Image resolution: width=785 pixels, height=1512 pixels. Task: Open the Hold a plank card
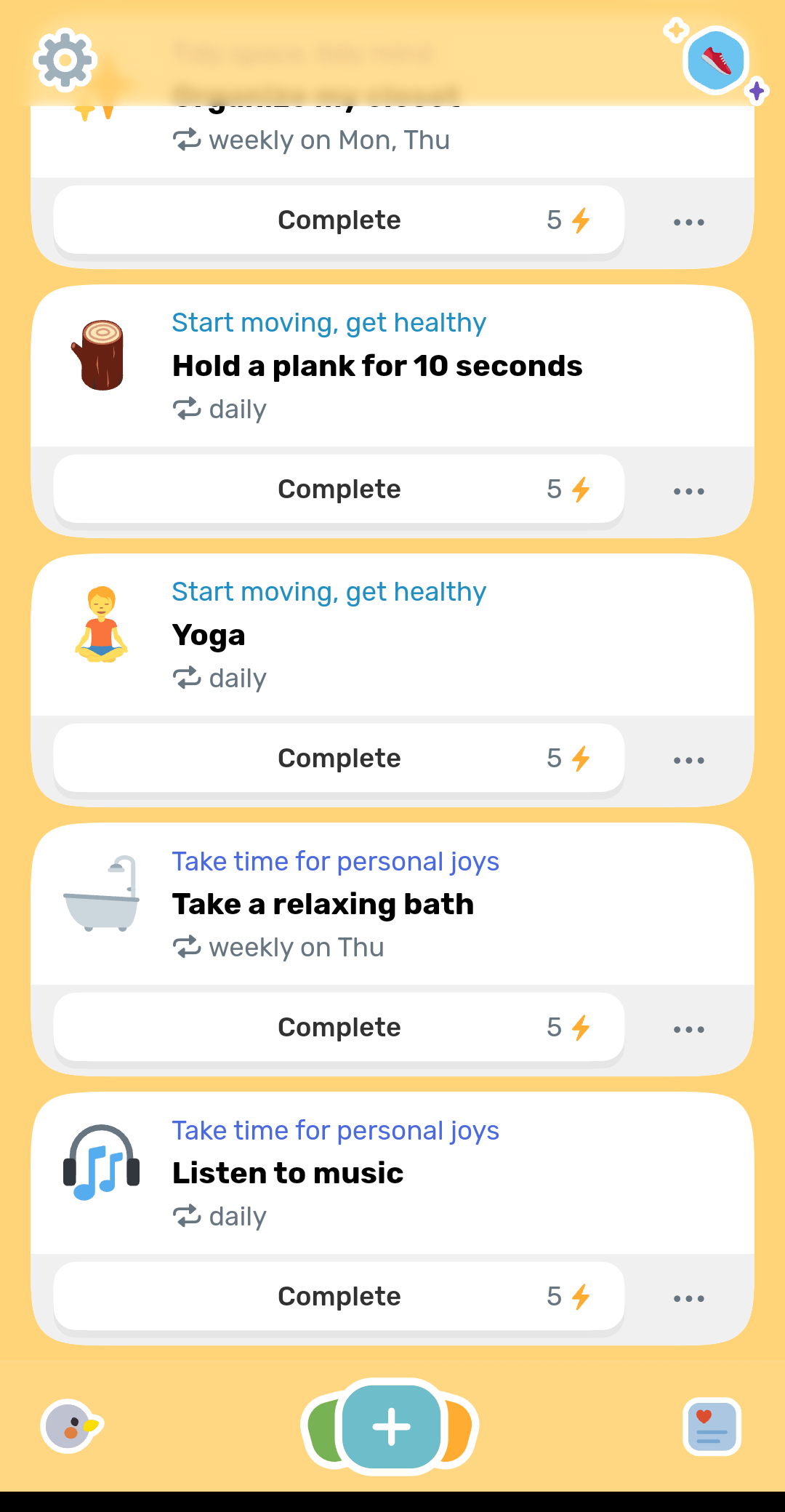[392, 367]
